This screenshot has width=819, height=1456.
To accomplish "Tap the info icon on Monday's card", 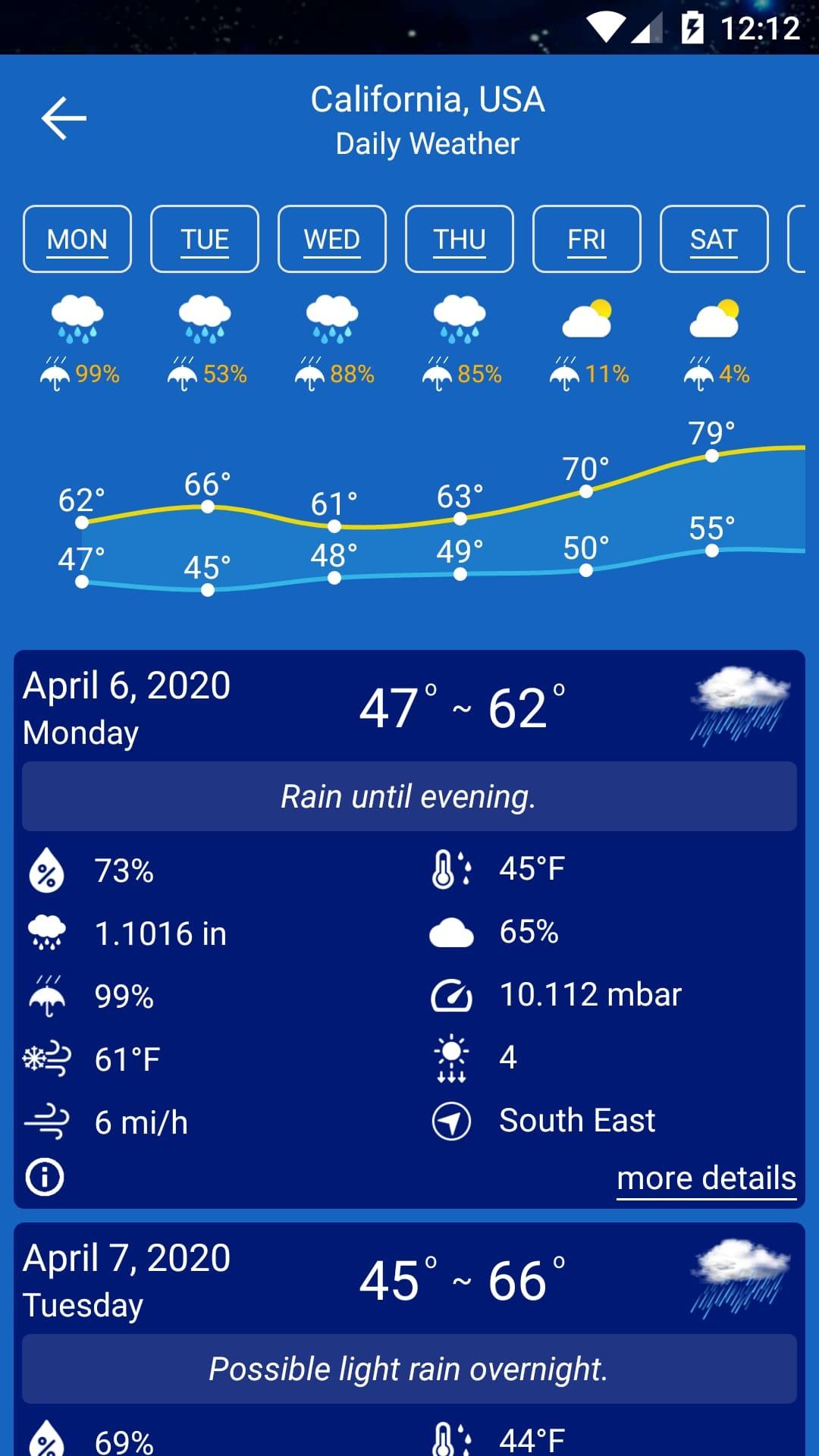I will (x=45, y=1177).
